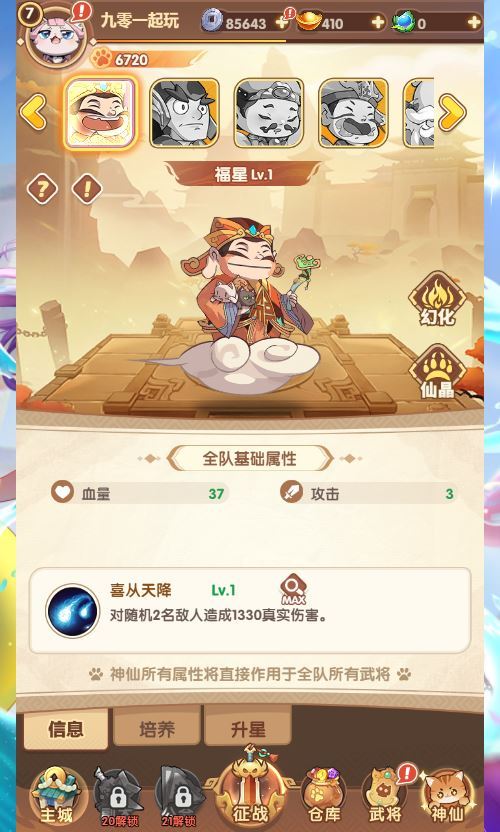Switch to the 培养 tab

coord(157,729)
